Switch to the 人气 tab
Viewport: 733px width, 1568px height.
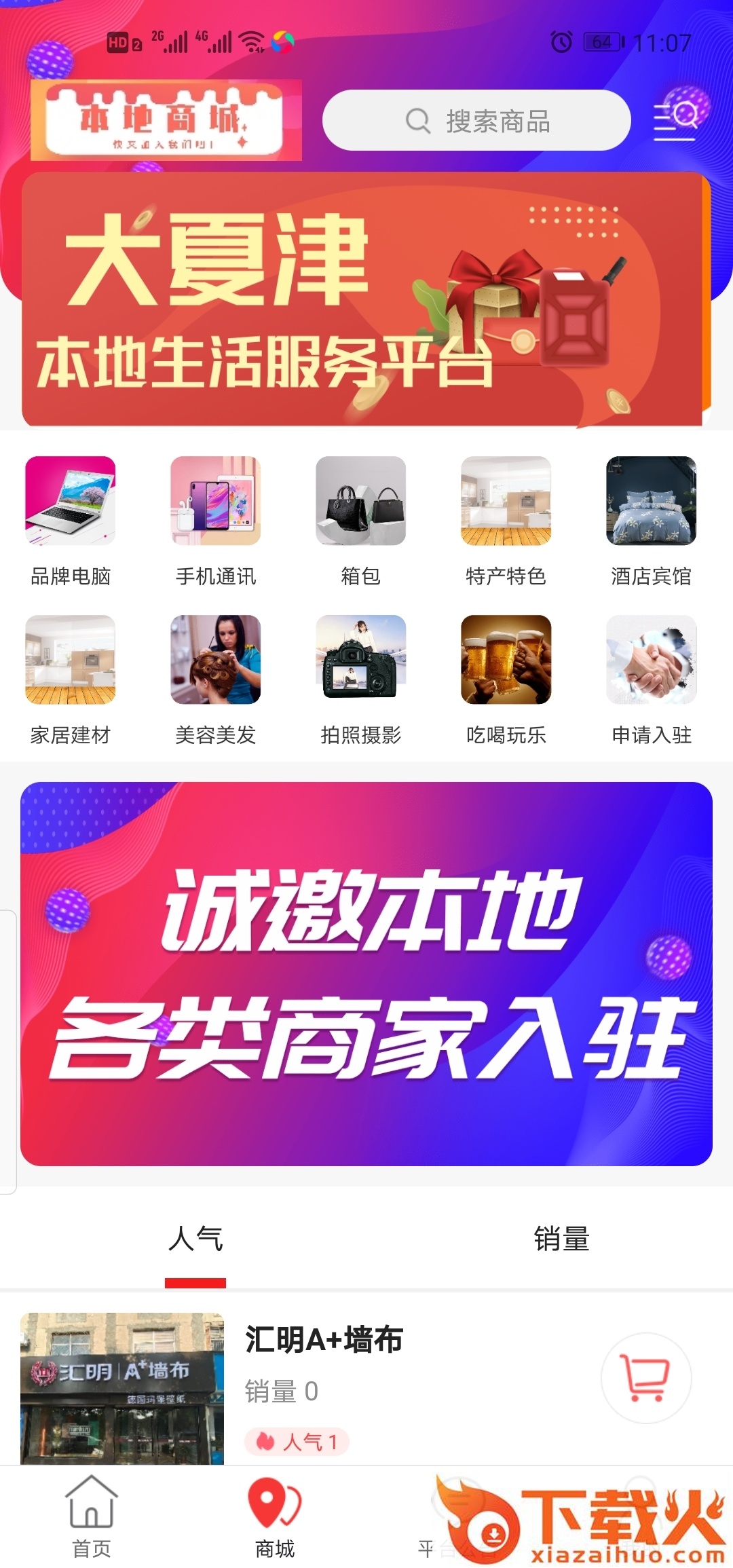(195, 1239)
